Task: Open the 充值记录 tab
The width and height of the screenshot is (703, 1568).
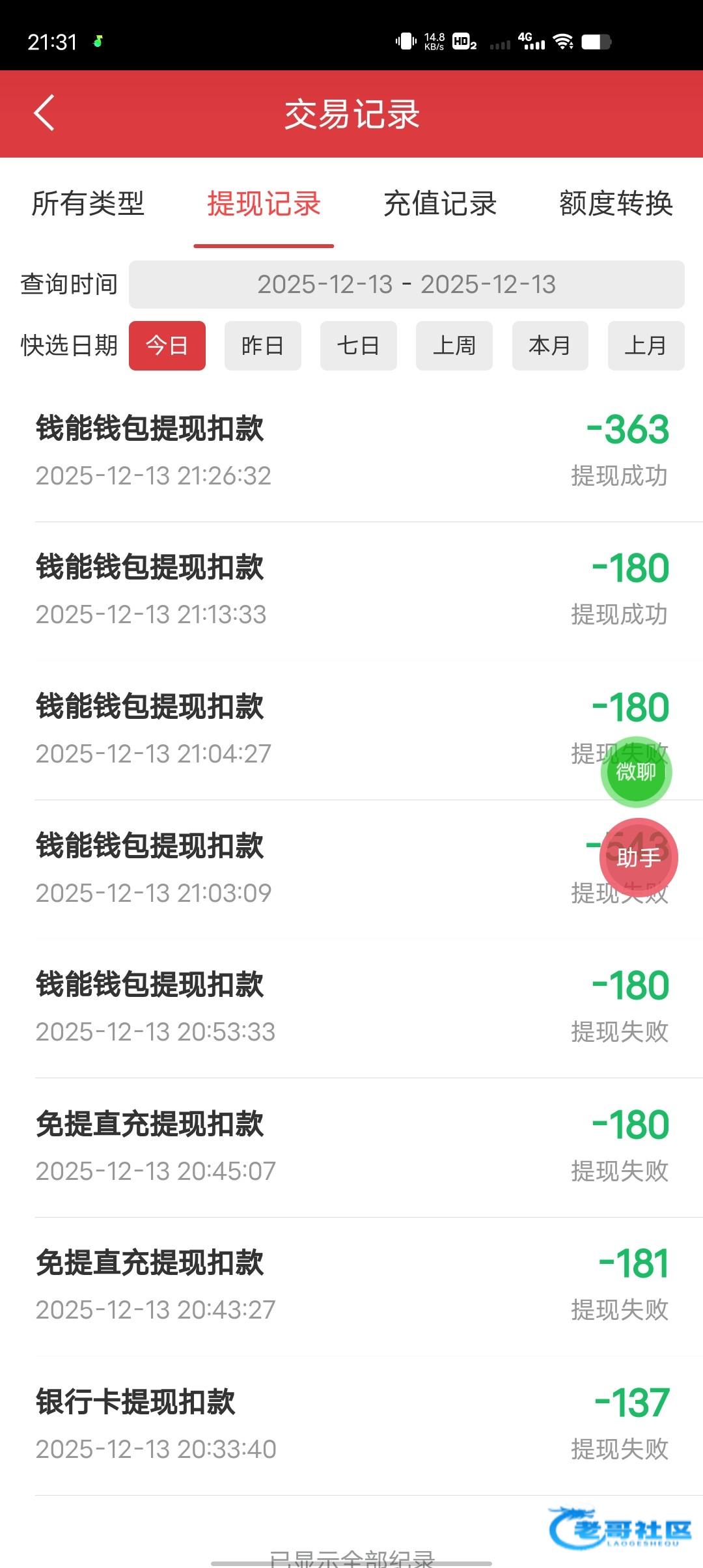Action: pos(440,204)
